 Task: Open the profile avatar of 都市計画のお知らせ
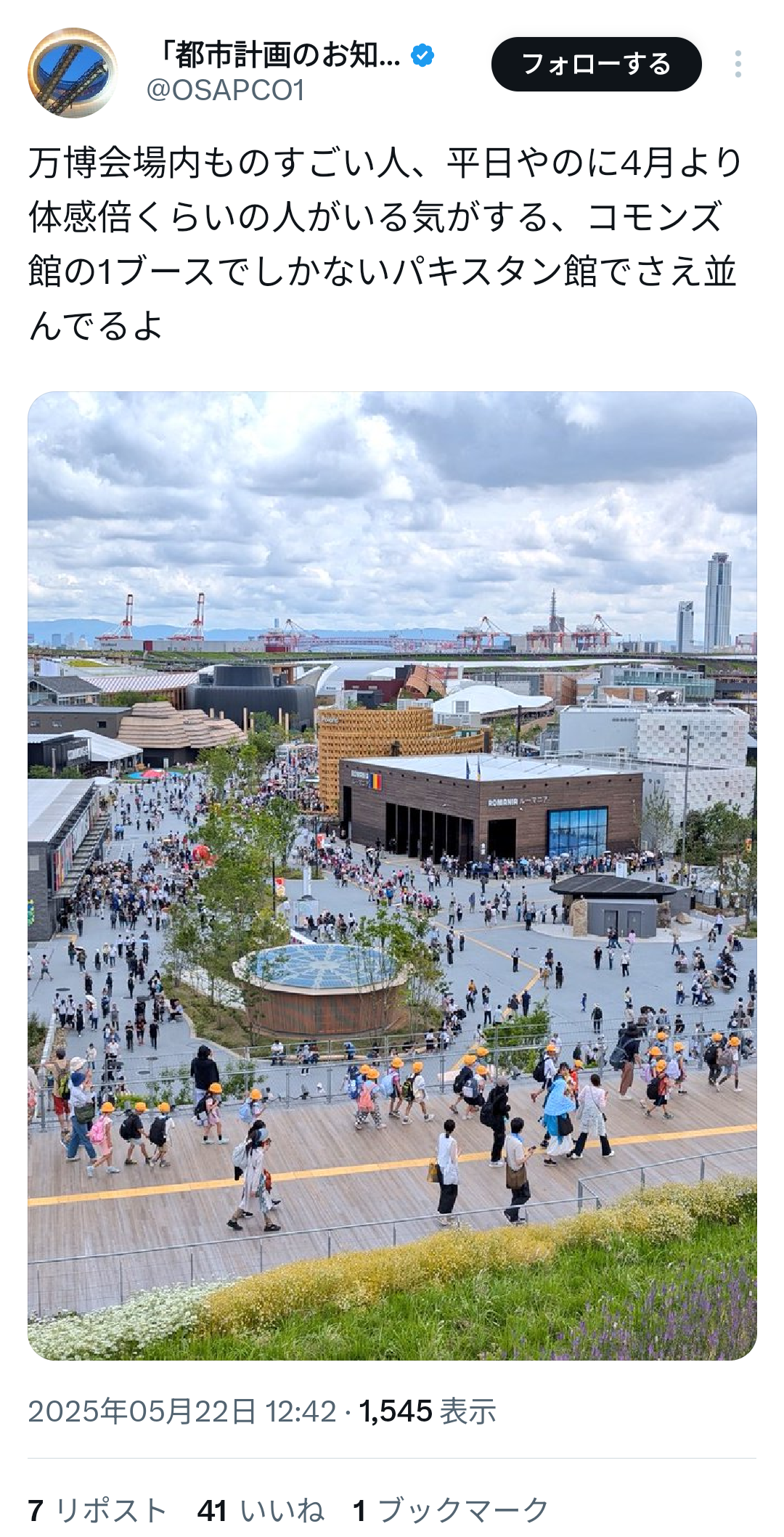(72, 73)
